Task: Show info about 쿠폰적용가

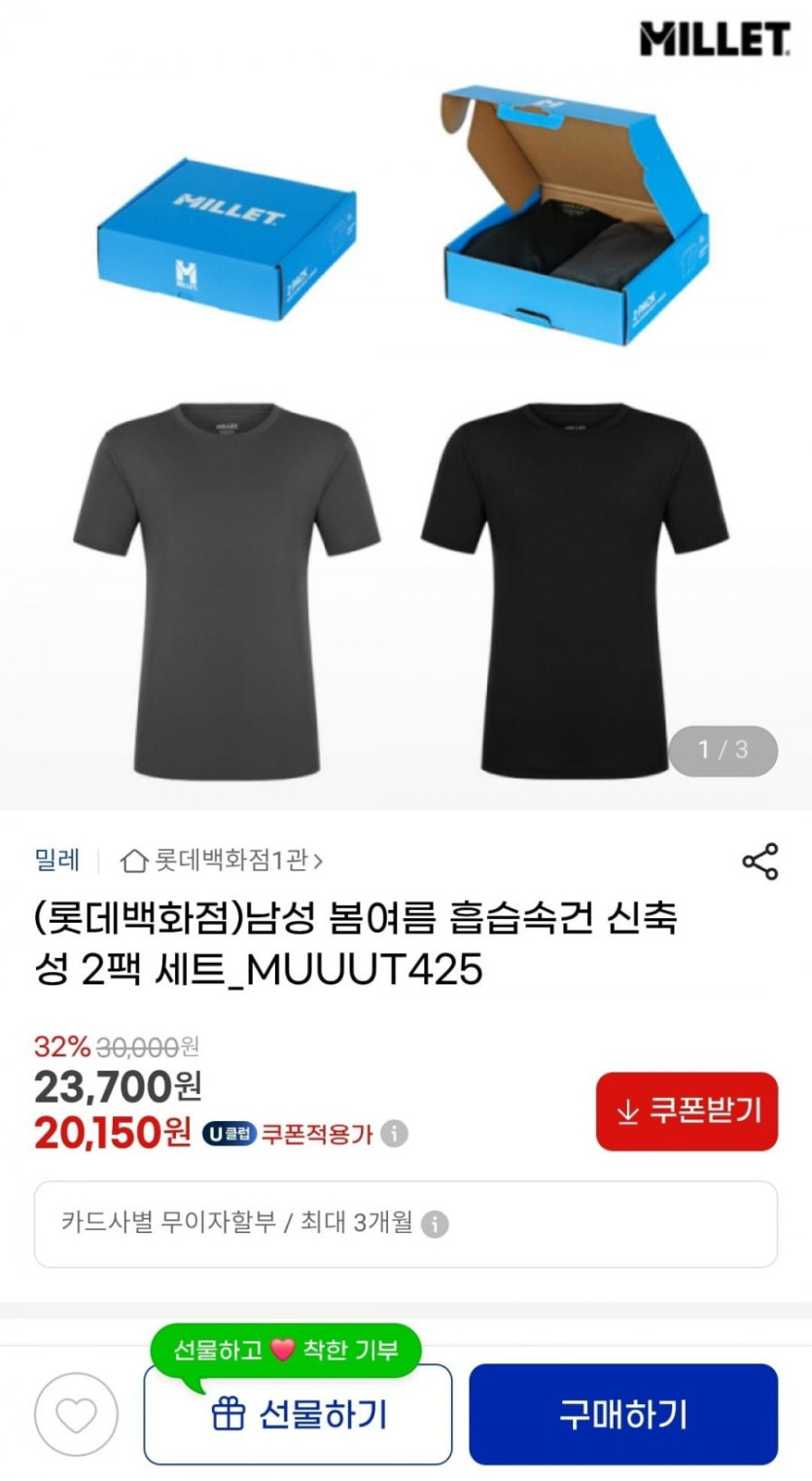Action: pyautogui.click(x=394, y=1134)
